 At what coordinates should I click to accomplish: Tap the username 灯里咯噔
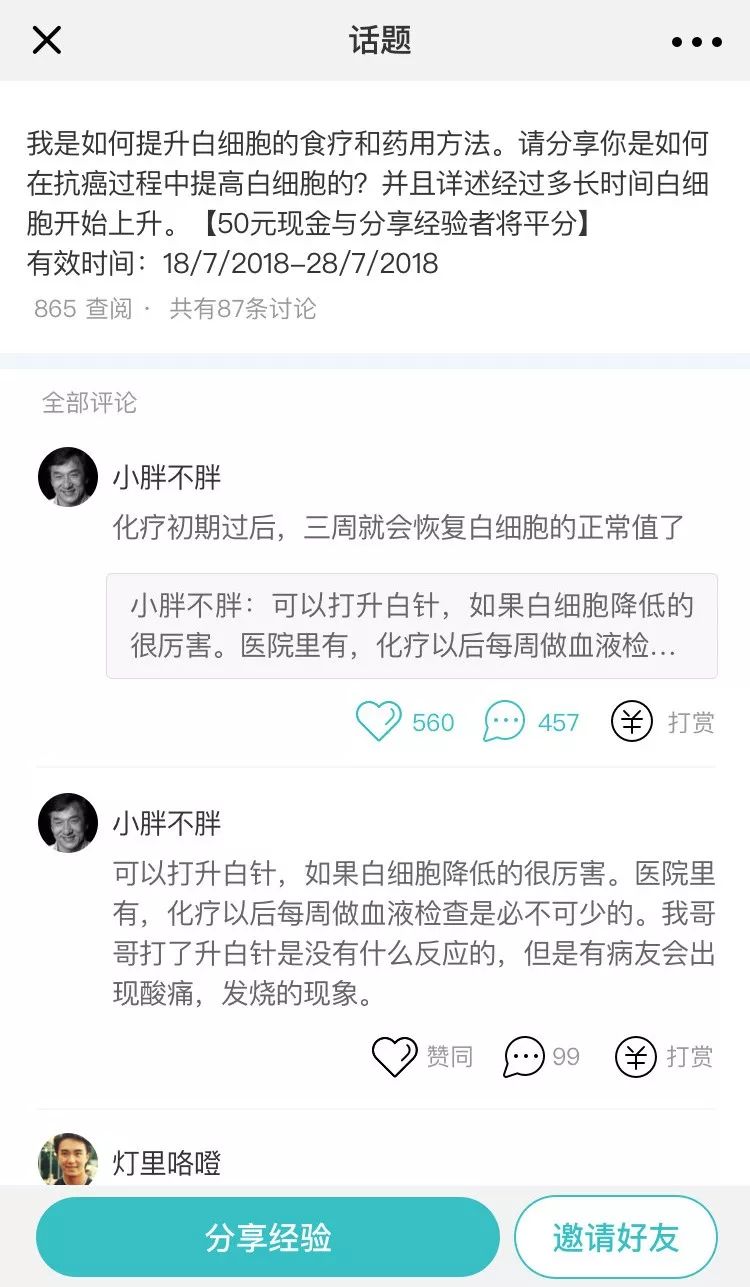(165, 1163)
